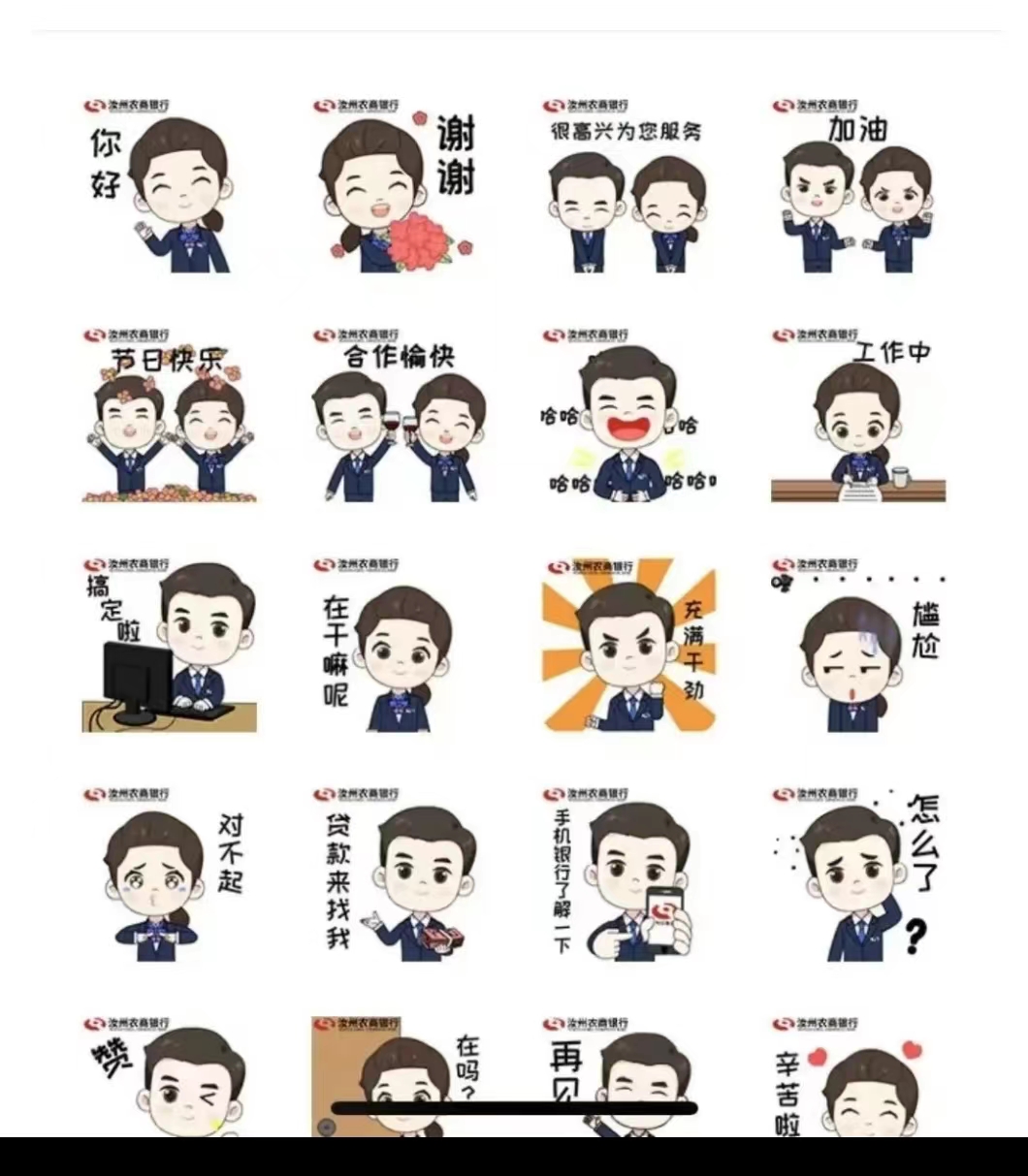The height and width of the screenshot is (1176, 1028).
Task: Tap the 搞定啦 computer sticker
Action: point(169,646)
